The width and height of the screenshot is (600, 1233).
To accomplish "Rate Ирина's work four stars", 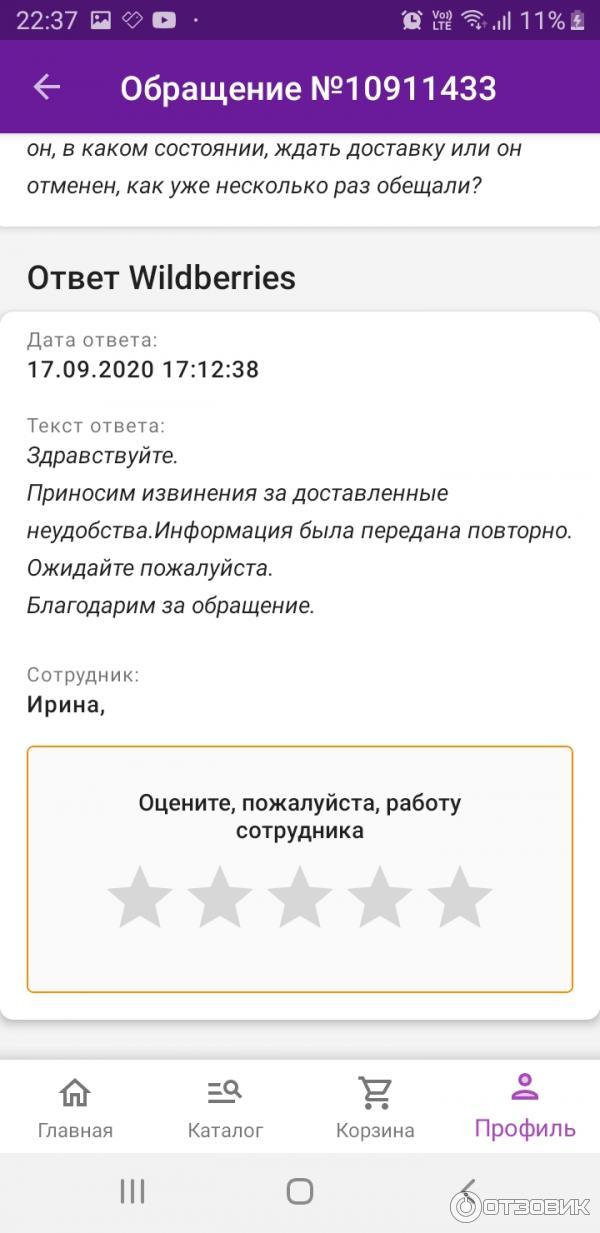I will coord(380,898).
